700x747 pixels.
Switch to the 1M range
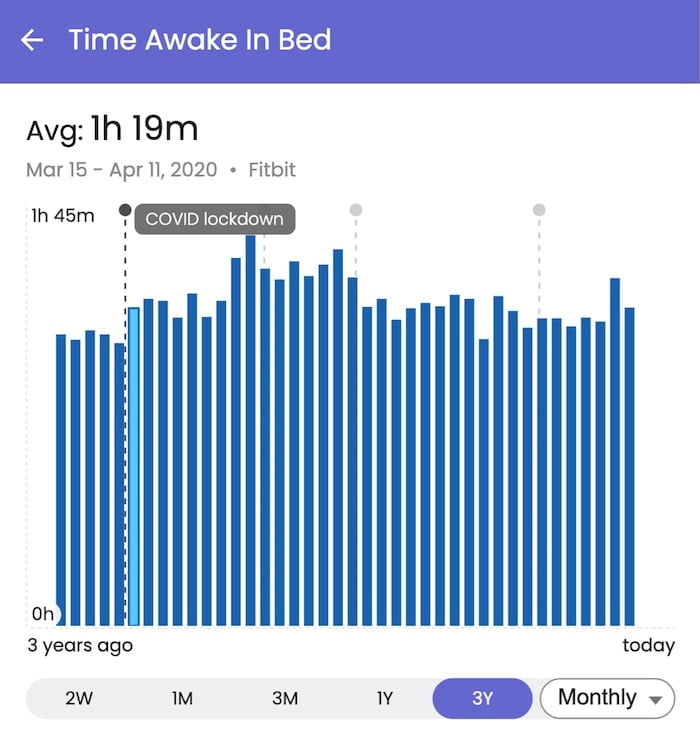coord(182,698)
